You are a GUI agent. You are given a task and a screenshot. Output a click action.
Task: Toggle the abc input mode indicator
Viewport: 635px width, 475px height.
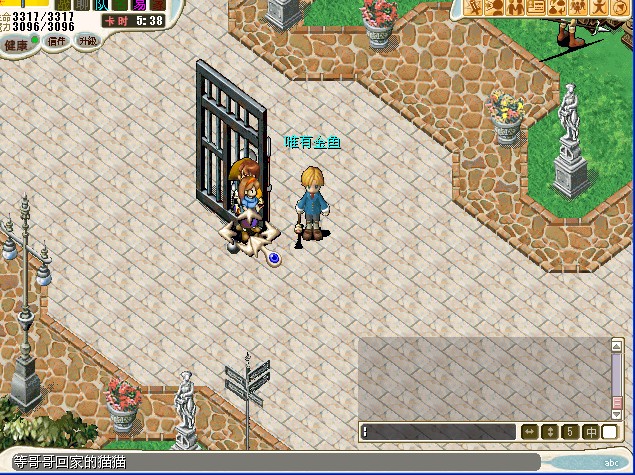coord(610,463)
